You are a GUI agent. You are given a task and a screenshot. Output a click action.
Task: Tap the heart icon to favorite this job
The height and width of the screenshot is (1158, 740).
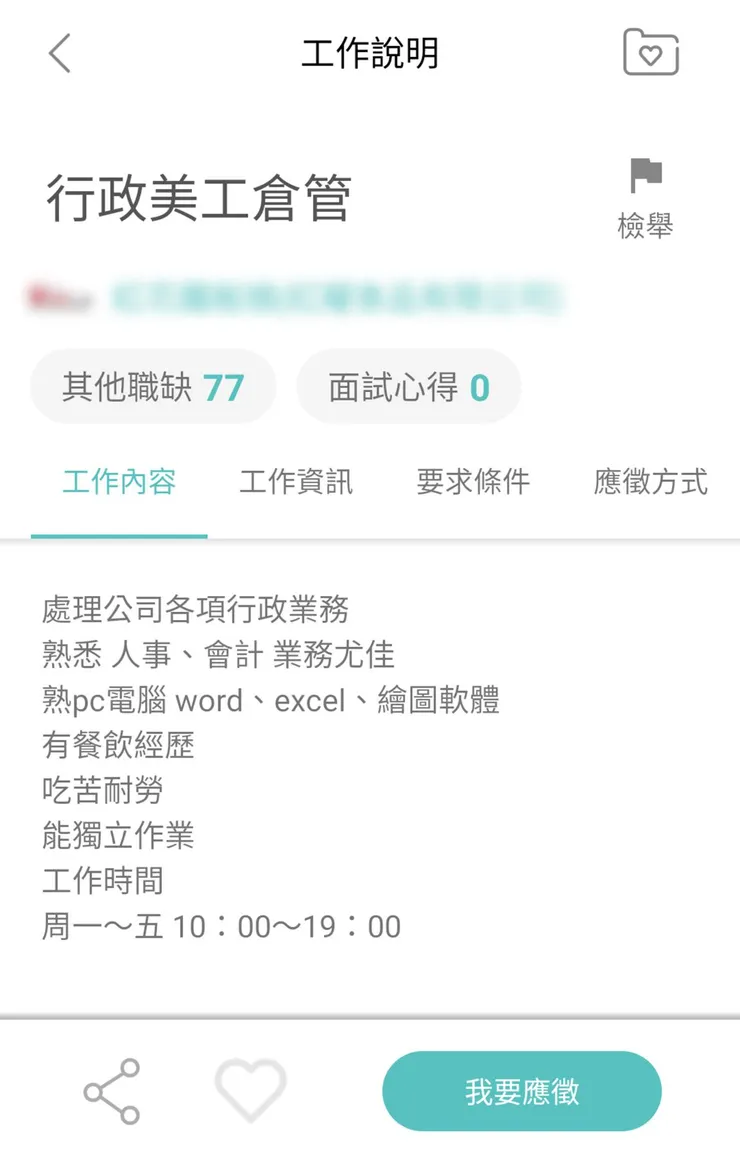click(250, 1090)
